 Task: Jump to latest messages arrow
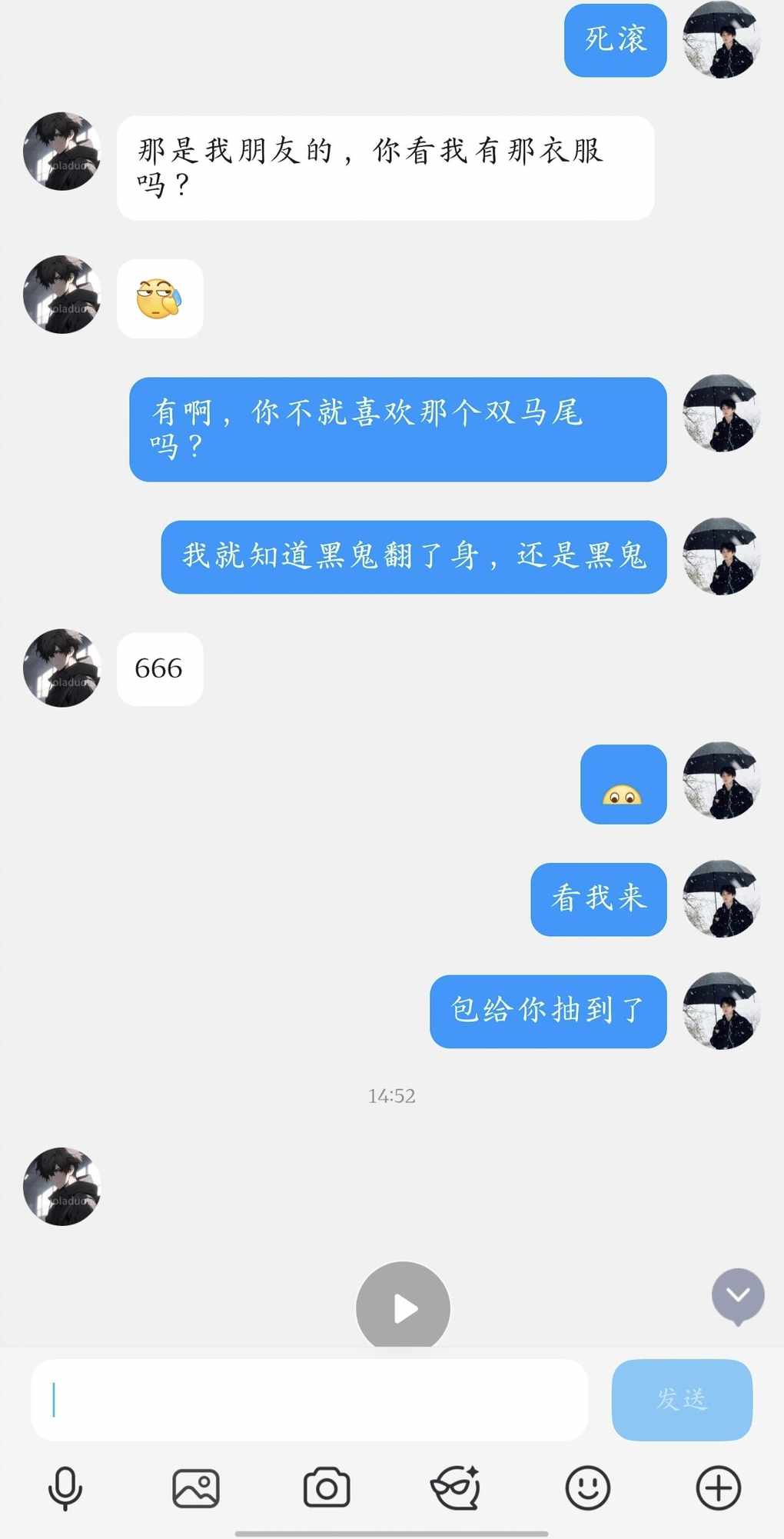[738, 1296]
